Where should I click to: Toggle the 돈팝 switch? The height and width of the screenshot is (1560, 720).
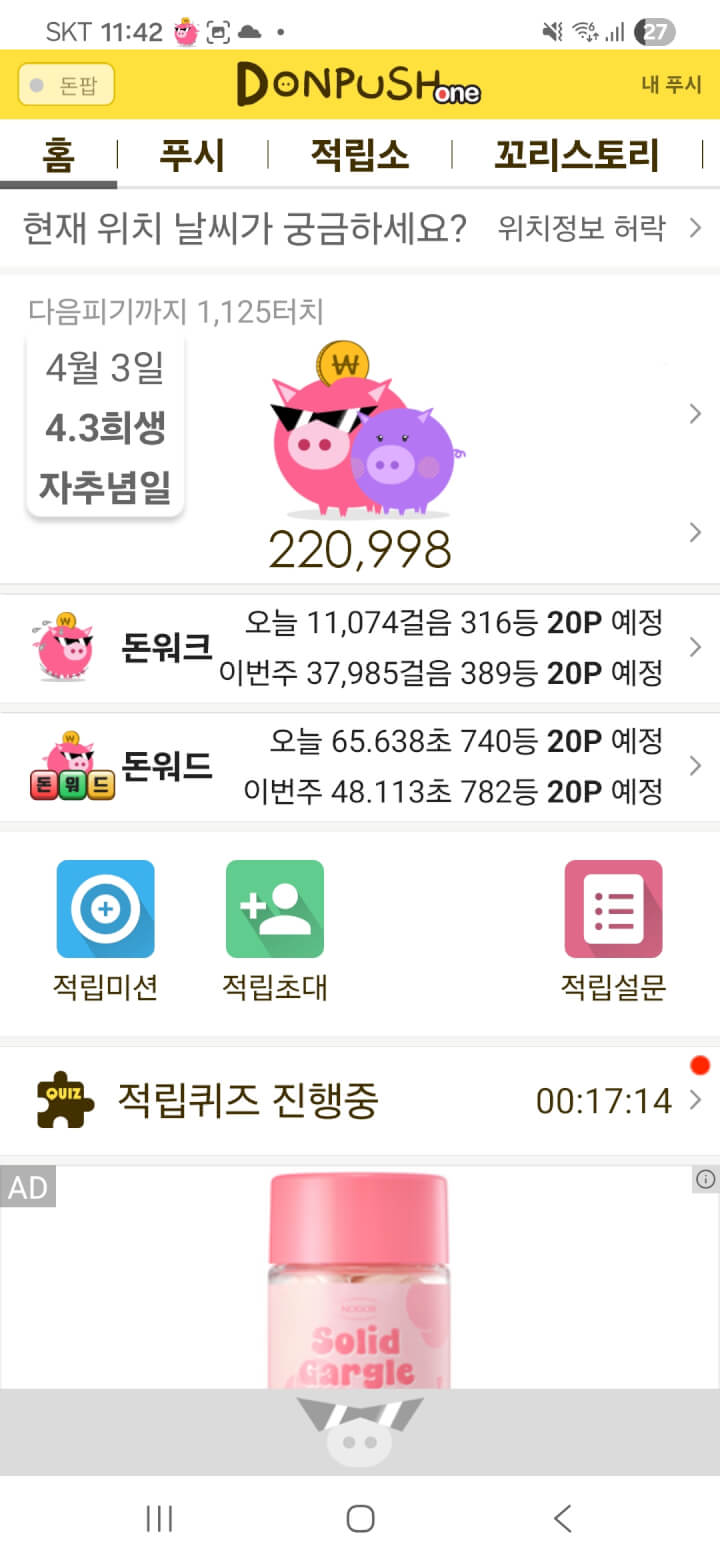click(x=66, y=85)
